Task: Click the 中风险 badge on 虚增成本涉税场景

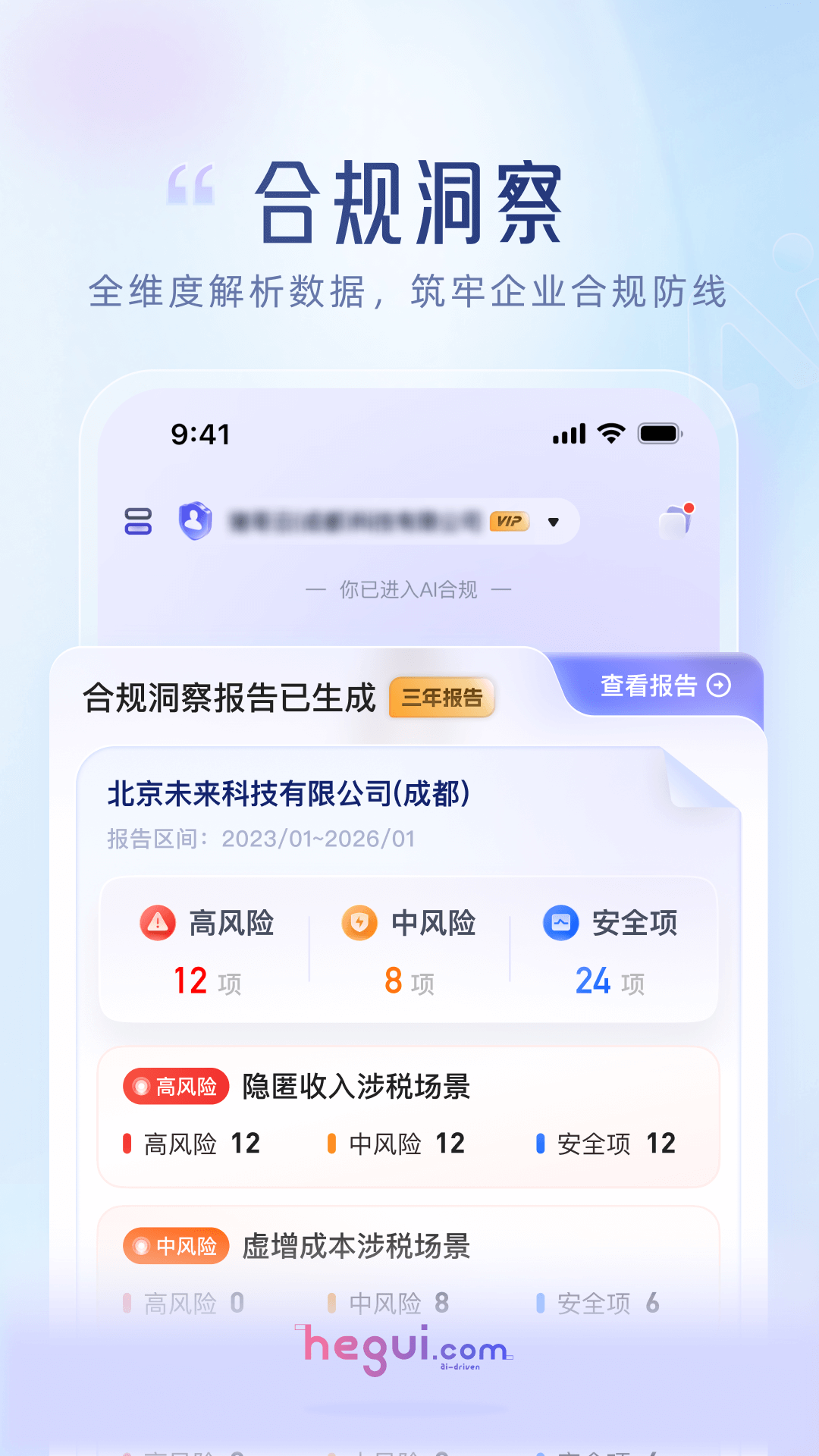Action: click(x=175, y=1244)
